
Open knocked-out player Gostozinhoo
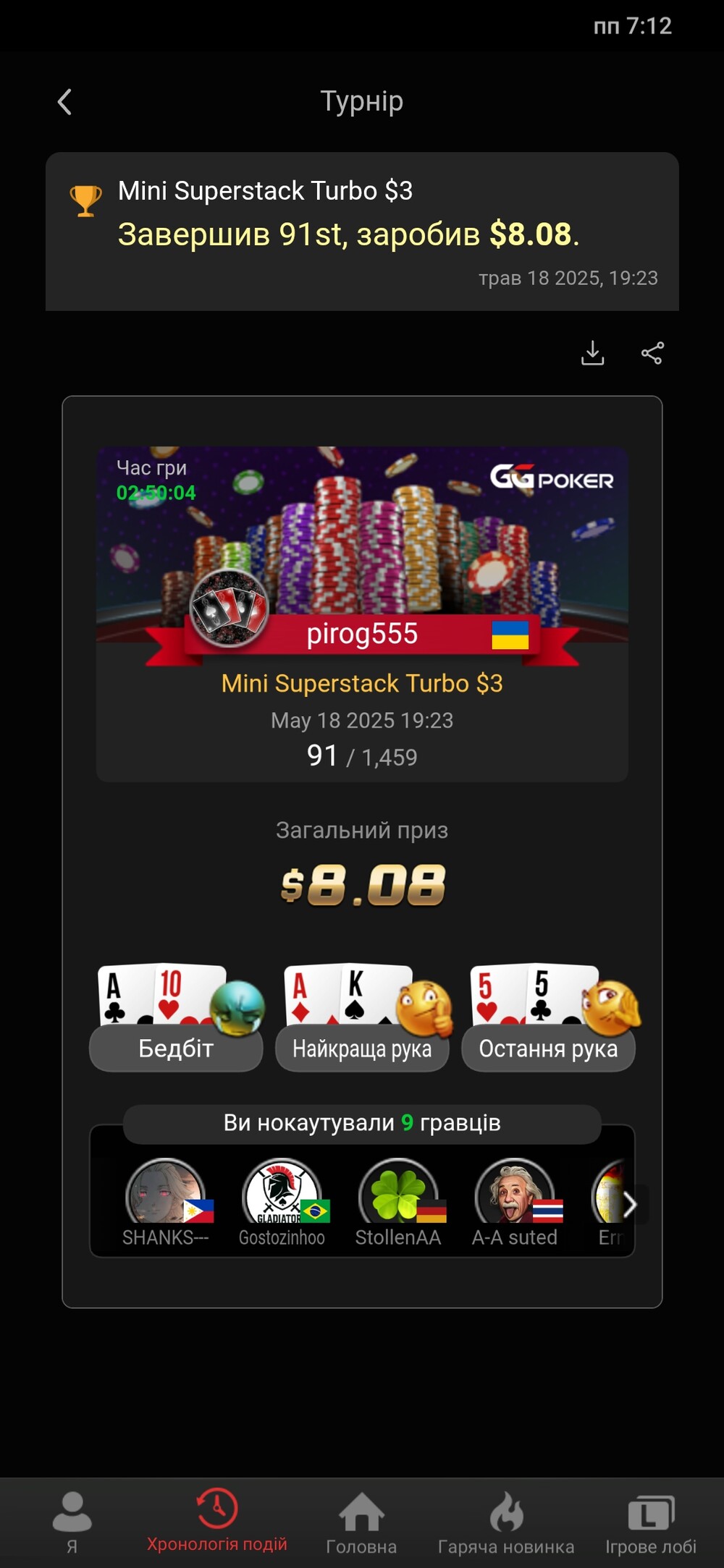282,1200
